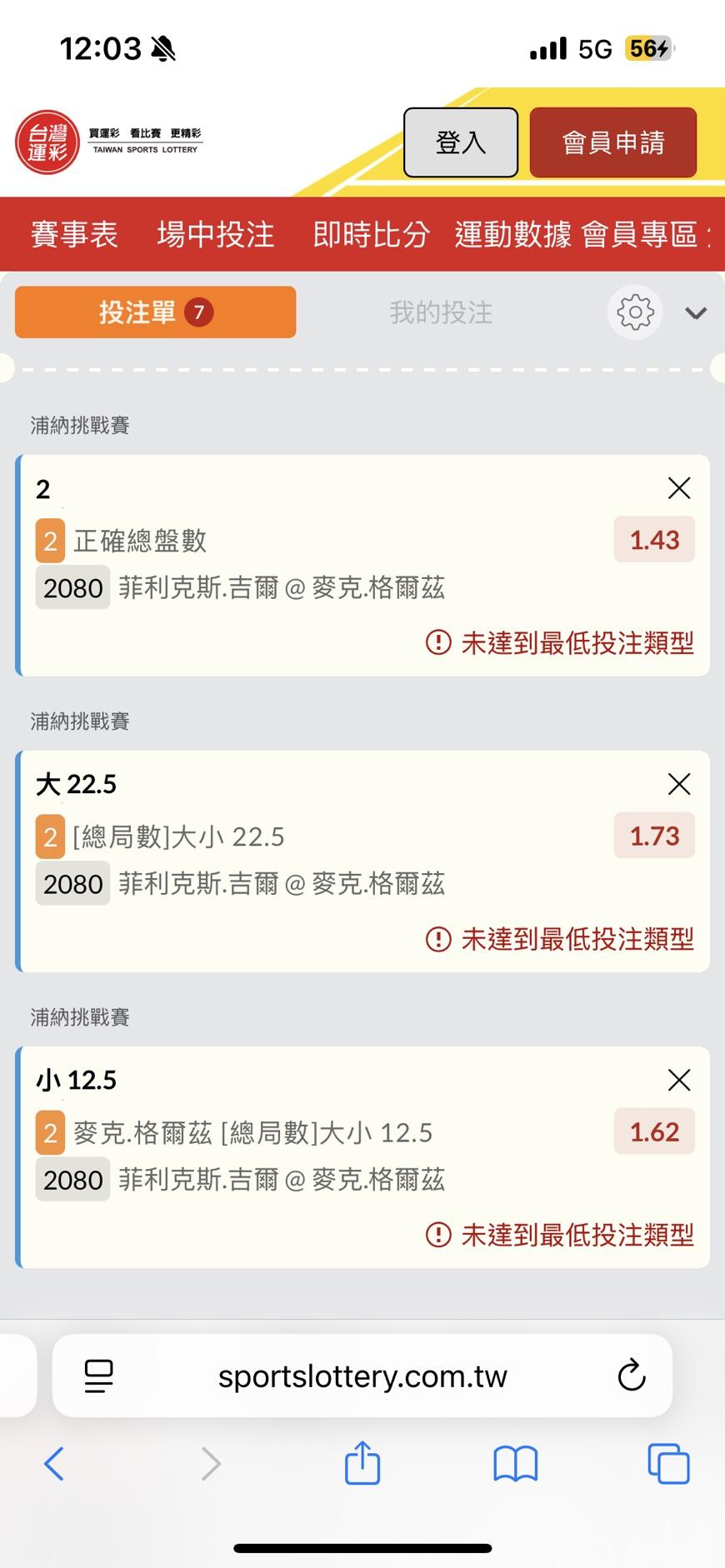Select the 投注單 bet slip tab
725x1568 pixels.
click(155, 312)
